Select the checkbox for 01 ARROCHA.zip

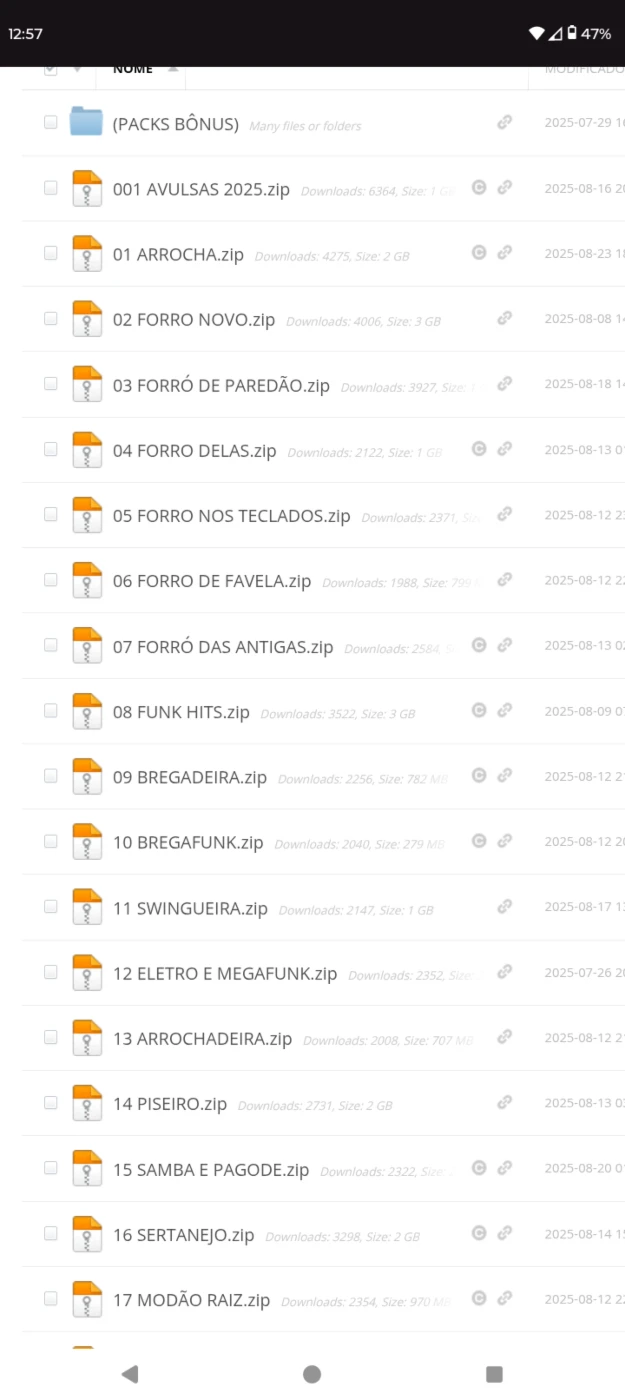click(51, 253)
